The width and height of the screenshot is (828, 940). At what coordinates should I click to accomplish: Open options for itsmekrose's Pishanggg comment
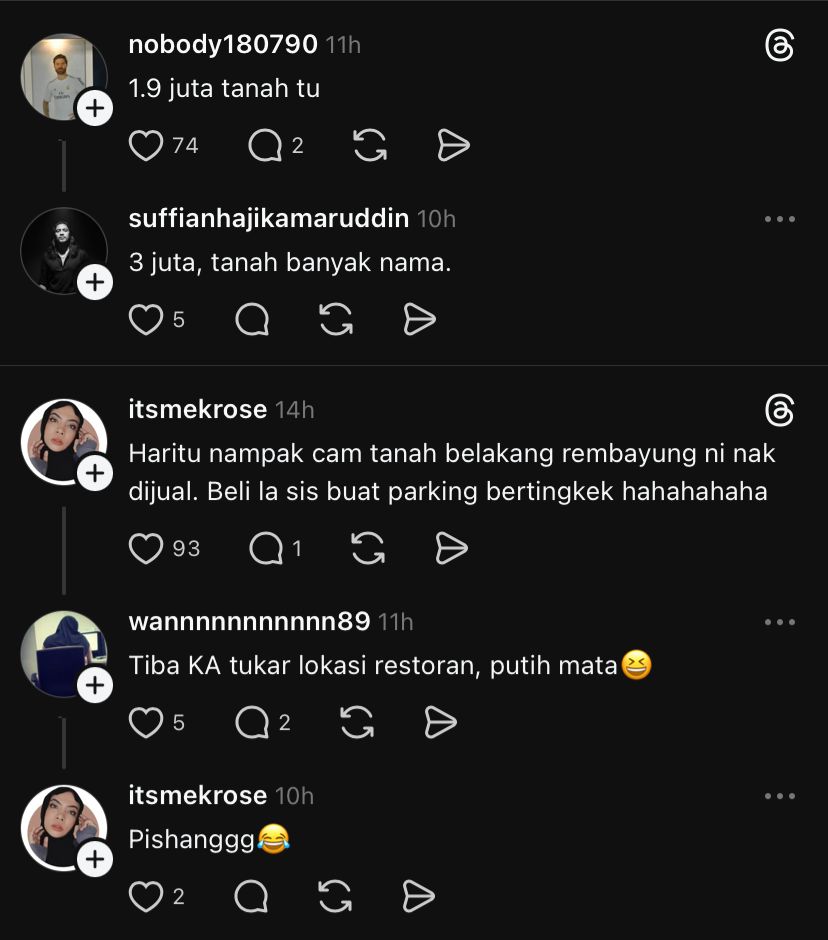[x=779, y=795]
